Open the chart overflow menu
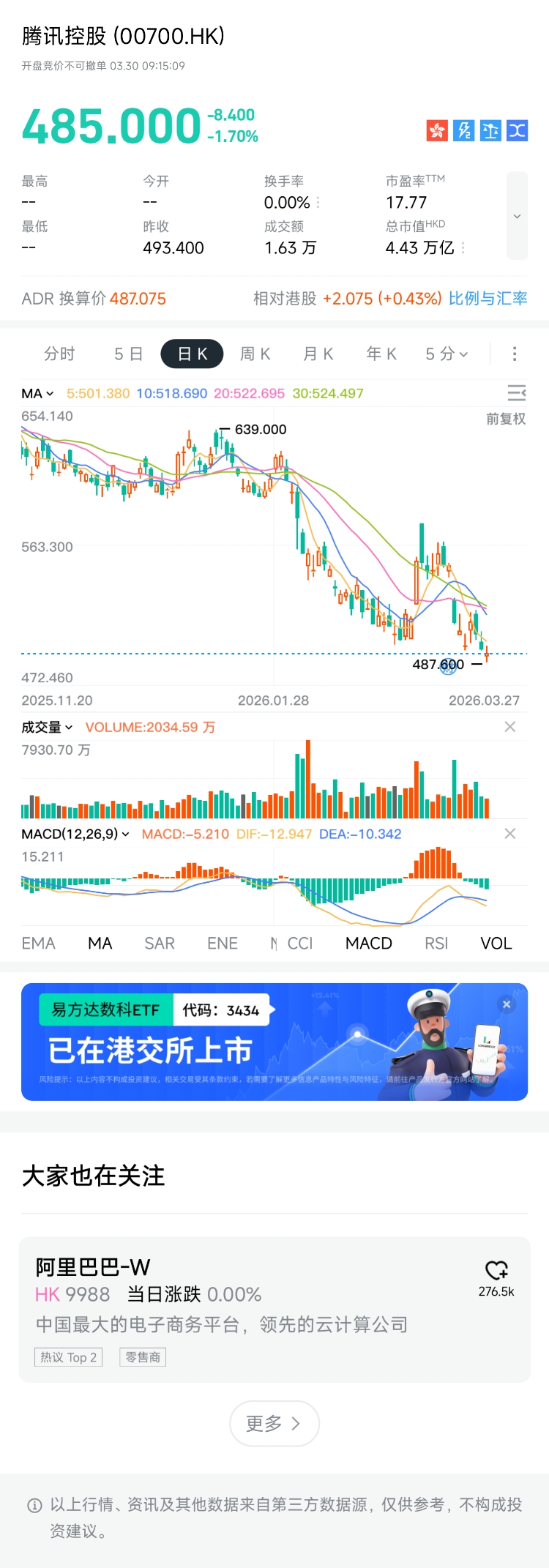 coord(515,354)
